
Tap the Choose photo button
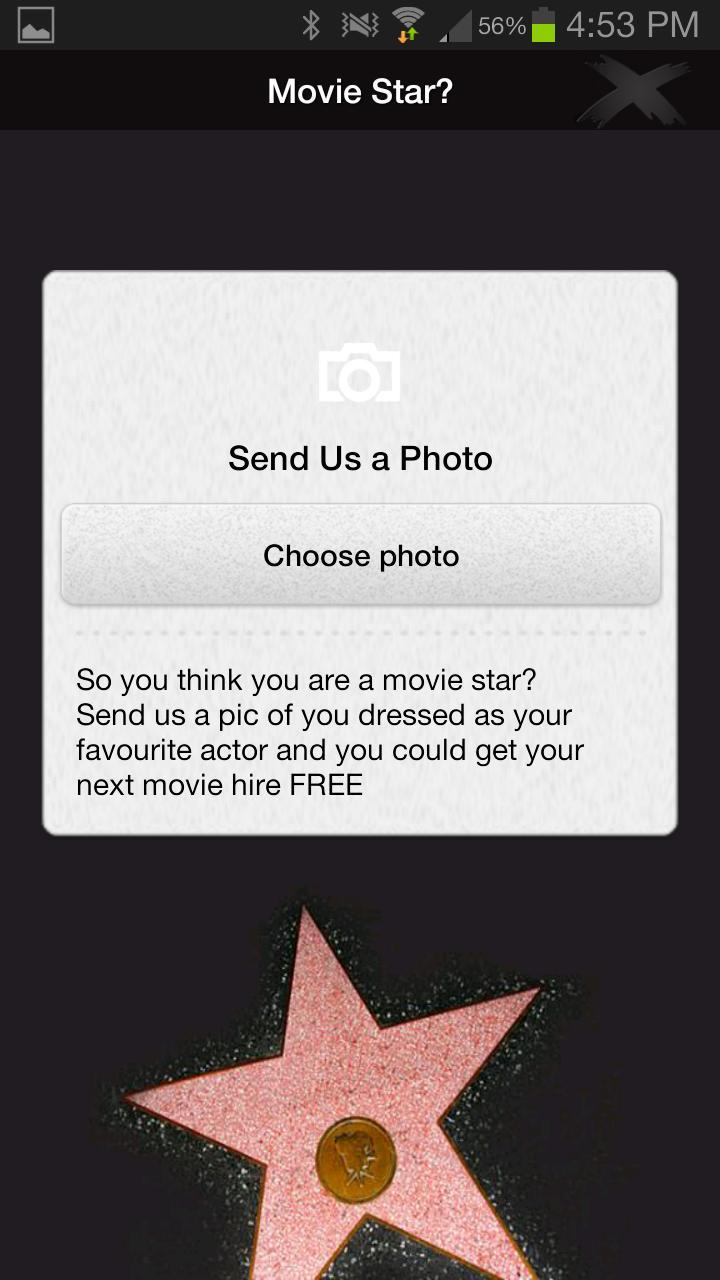360,555
